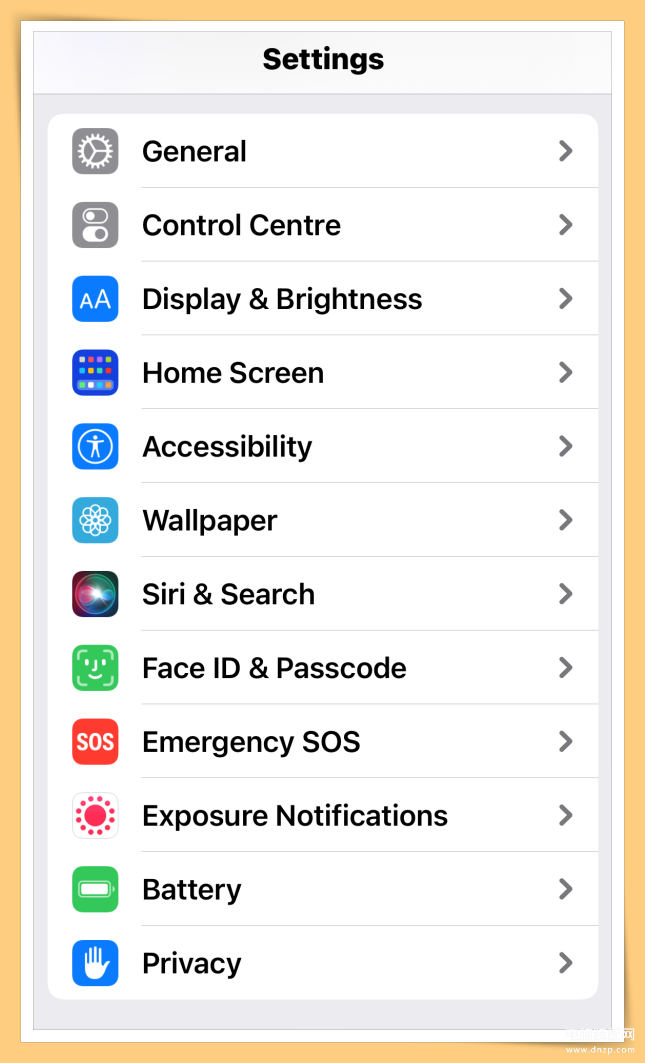Open Battery settings

(x=323, y=889)
